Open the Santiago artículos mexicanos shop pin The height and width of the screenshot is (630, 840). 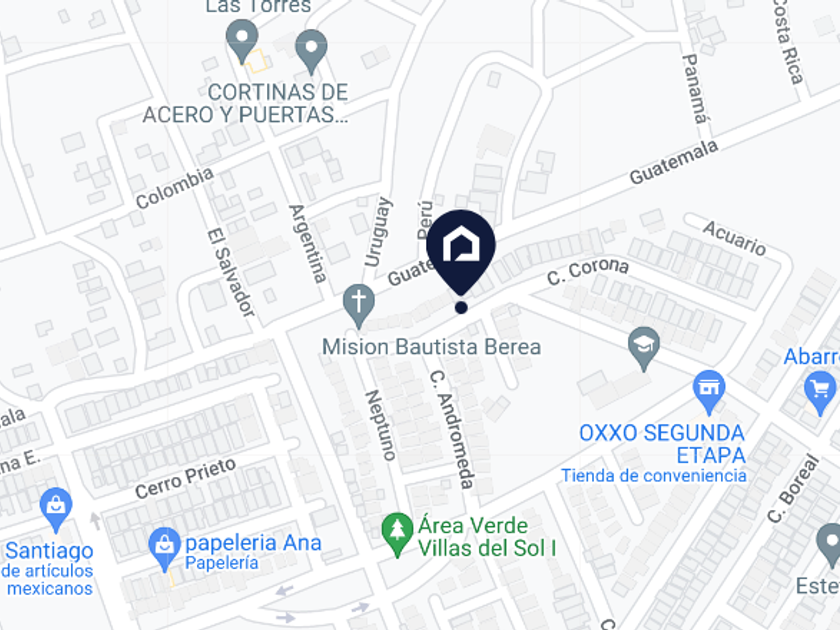click(56, 509)
